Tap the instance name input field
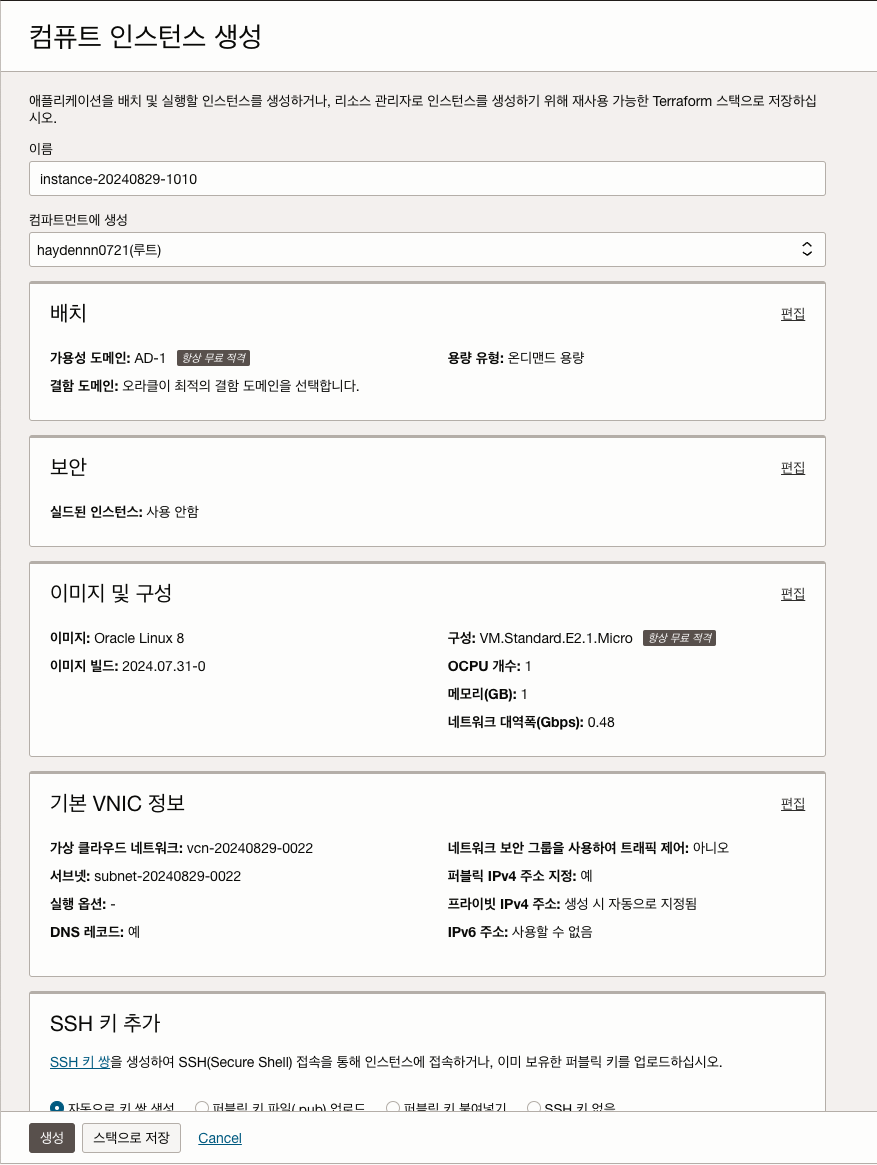This screenshot has height=1165, width=877. (427, 179)
